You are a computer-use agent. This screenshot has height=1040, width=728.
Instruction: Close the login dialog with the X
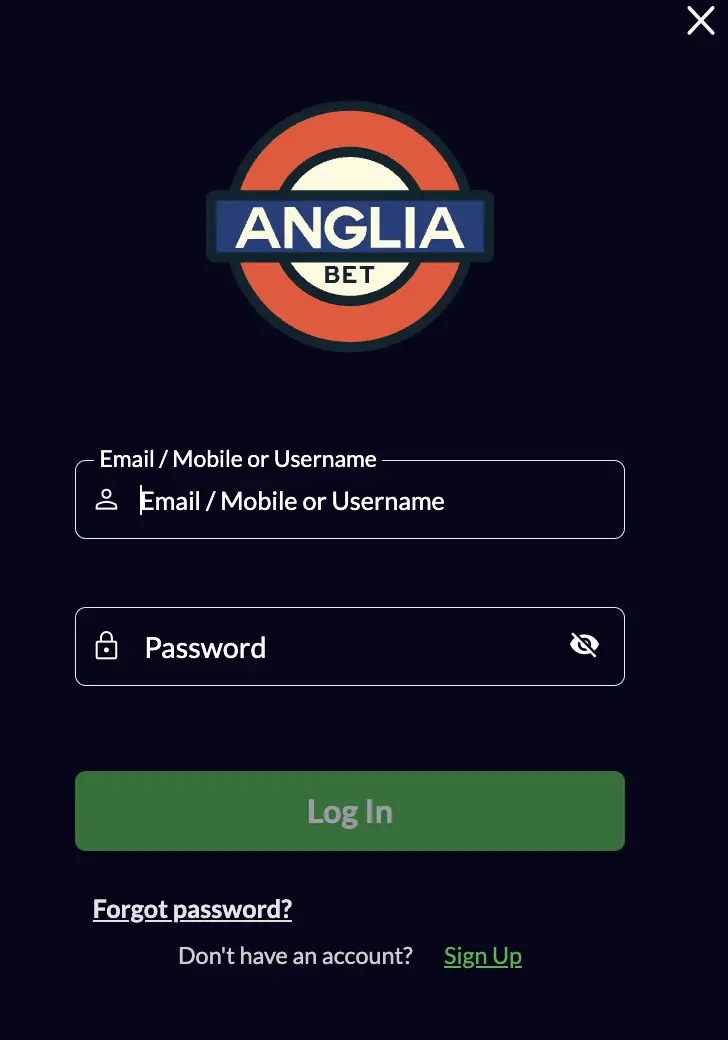click(x=700, y=21)
